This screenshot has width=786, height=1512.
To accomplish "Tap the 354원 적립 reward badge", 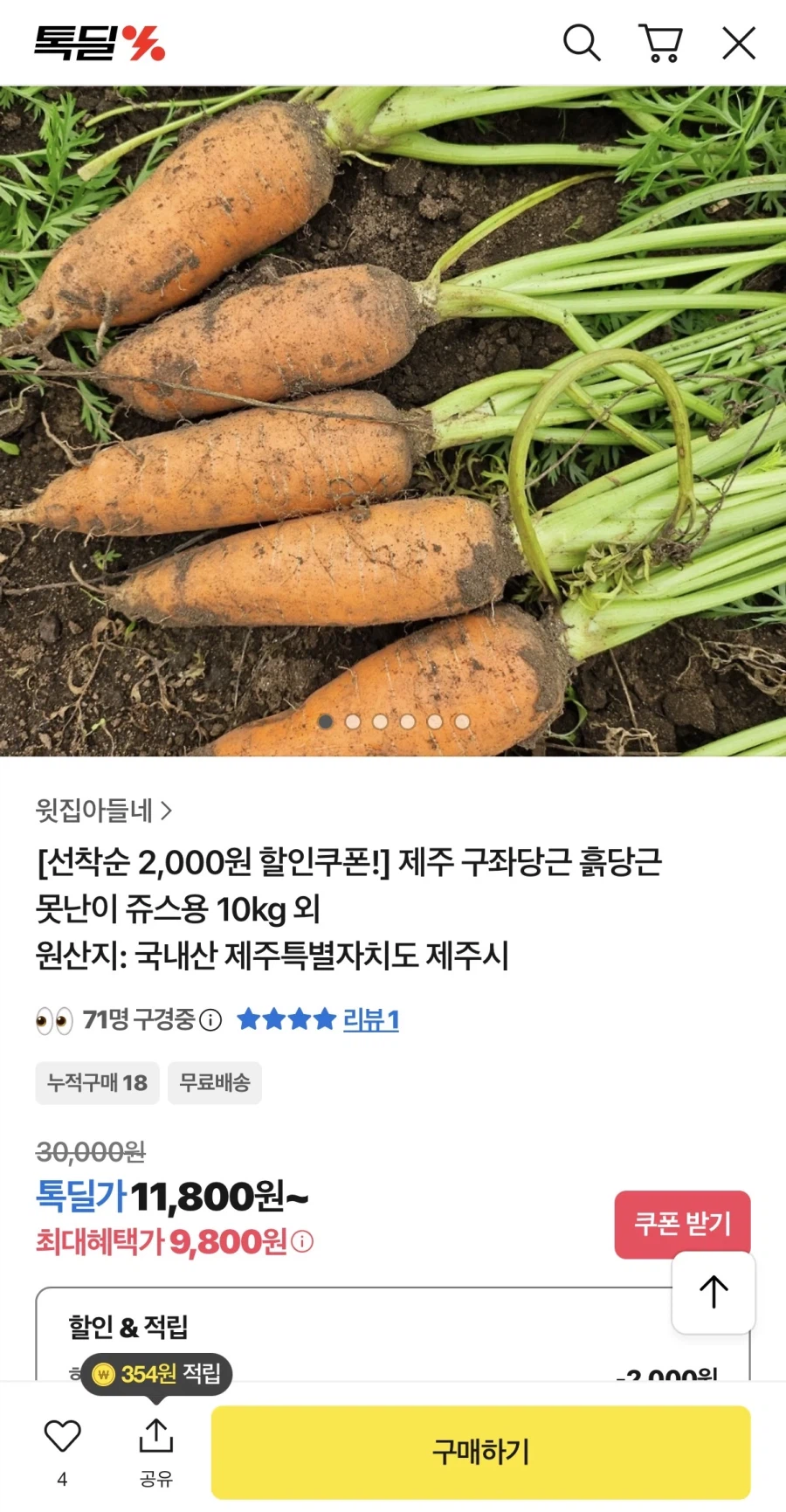I will [157, 1373].
